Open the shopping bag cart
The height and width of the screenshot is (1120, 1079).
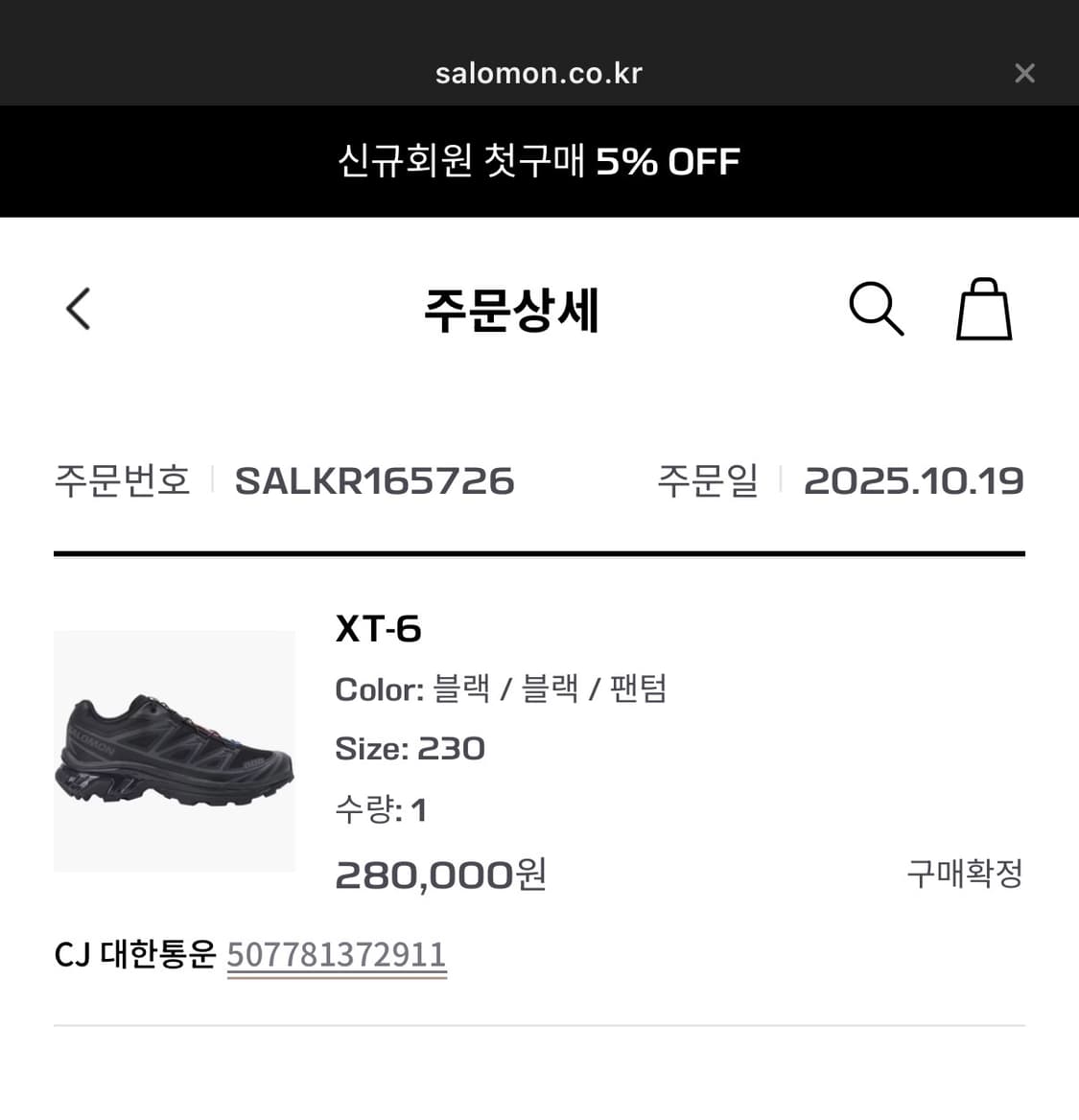[x=984, y=309]
